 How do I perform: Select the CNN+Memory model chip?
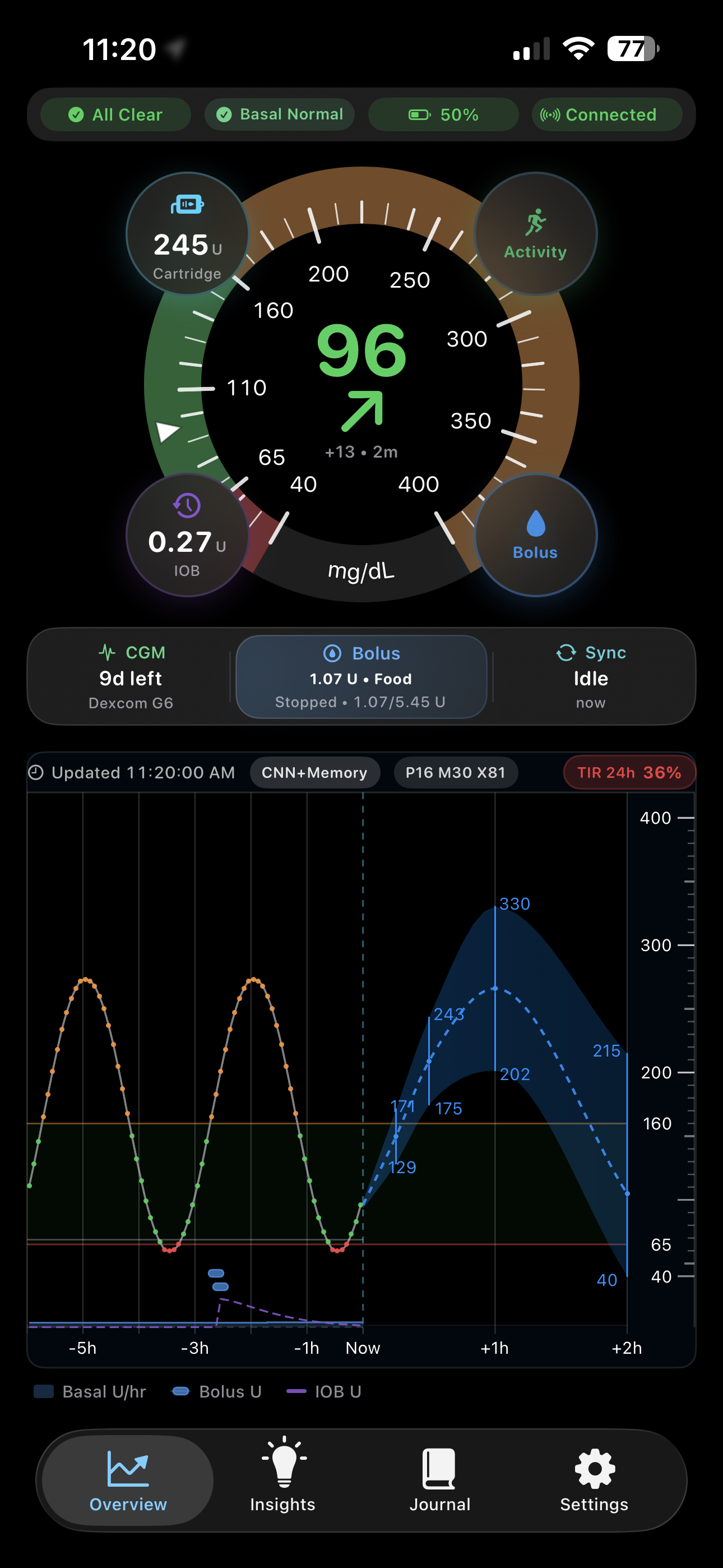click(314, 772)
